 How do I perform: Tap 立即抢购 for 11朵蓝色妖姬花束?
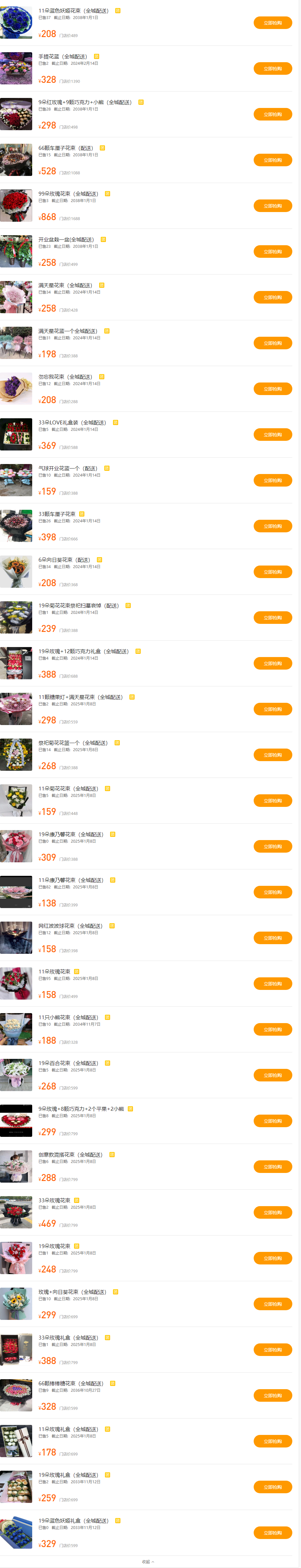tap(272, 23)
